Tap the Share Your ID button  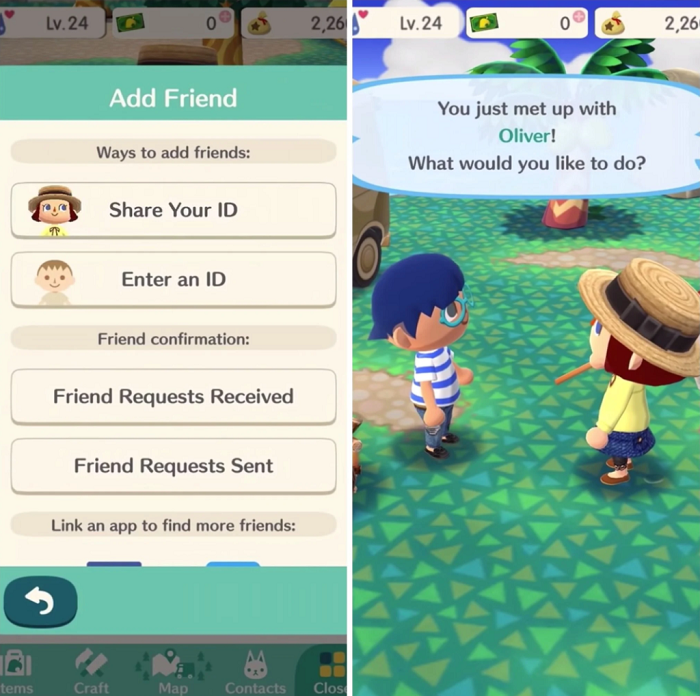173,210
